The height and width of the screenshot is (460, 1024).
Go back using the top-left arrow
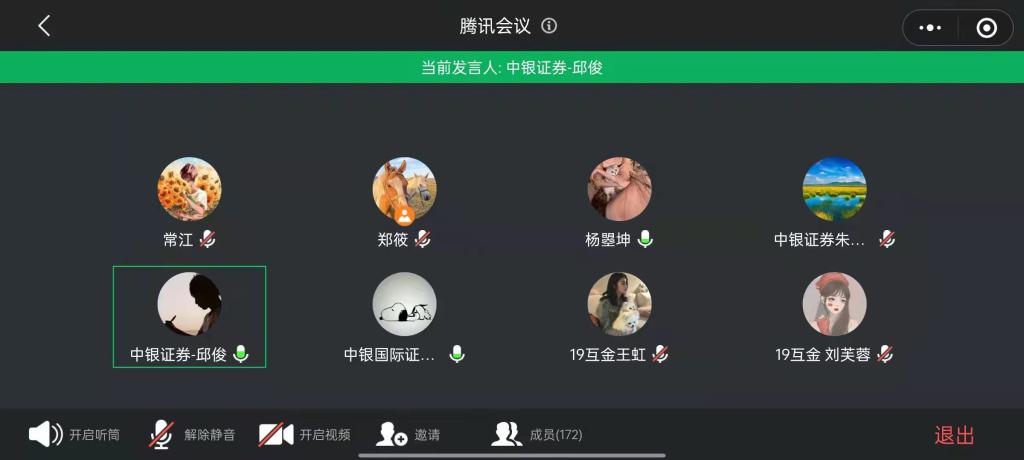click(x=44, y=26)
